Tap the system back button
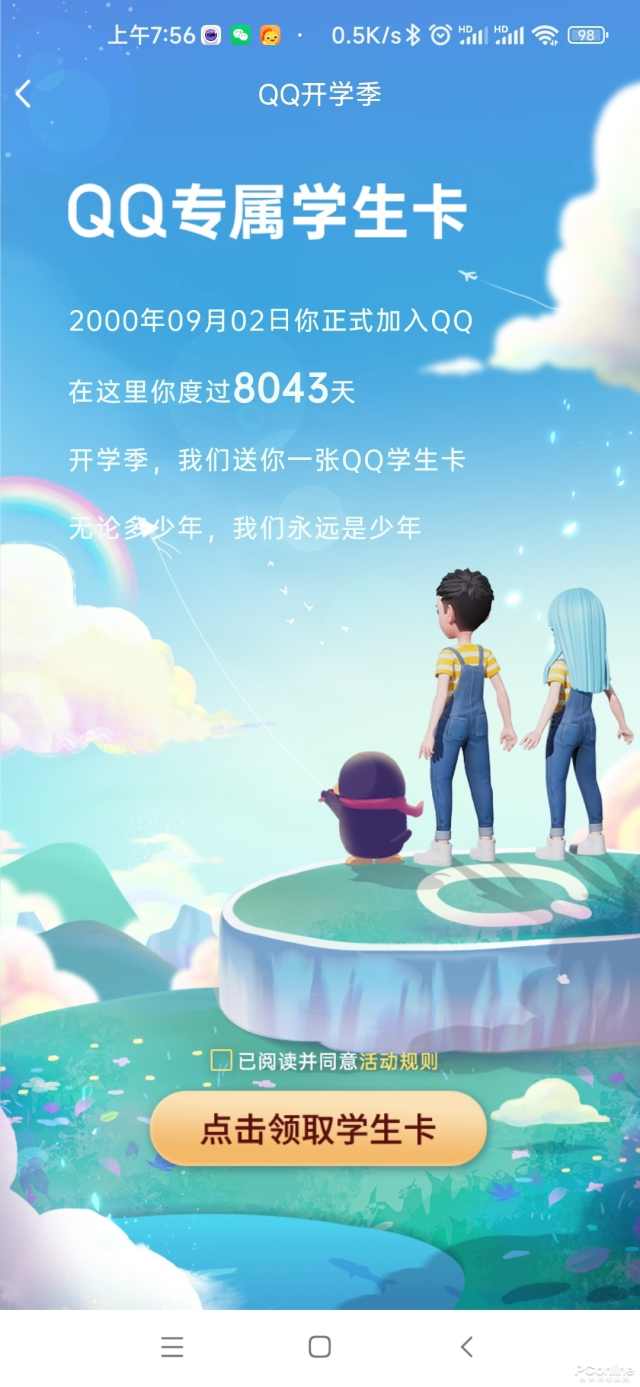This screenshot has width=640, height=1387. click(466, 1347)
